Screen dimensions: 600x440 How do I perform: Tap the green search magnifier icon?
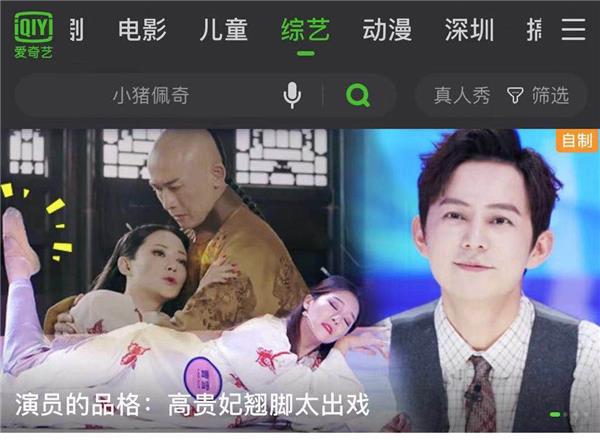357,96
